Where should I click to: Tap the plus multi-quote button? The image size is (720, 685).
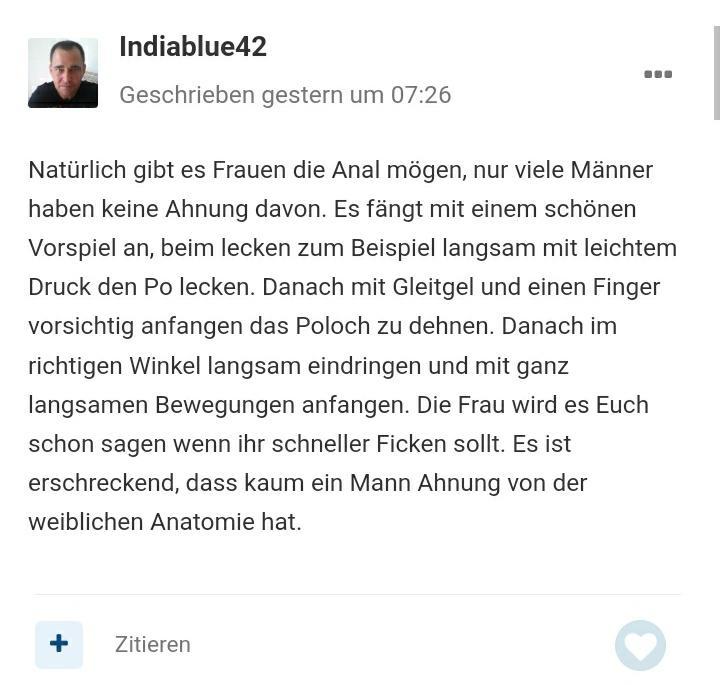(x=59, y=644)
